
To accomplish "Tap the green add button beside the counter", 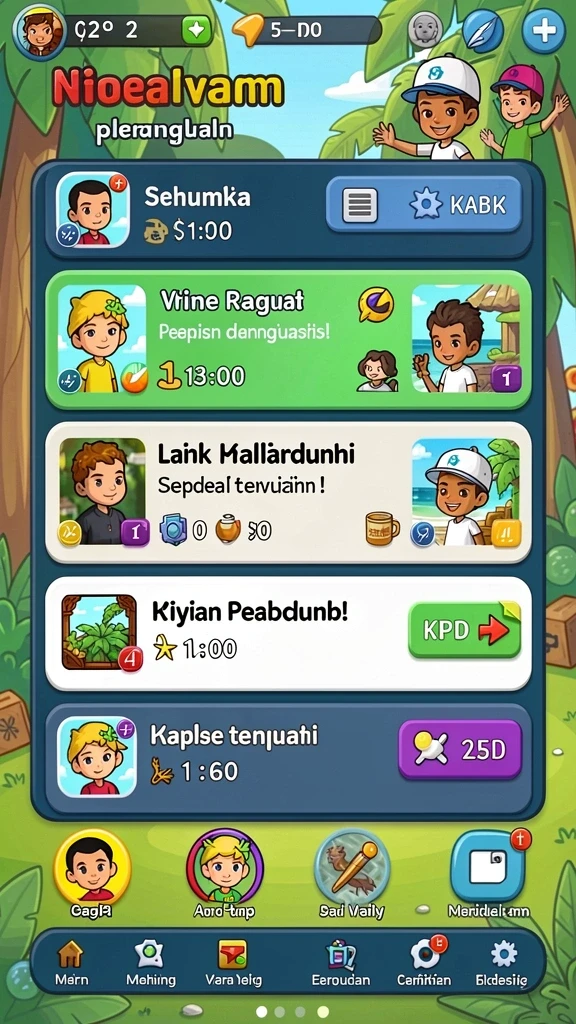I will (x=197, y=31).
